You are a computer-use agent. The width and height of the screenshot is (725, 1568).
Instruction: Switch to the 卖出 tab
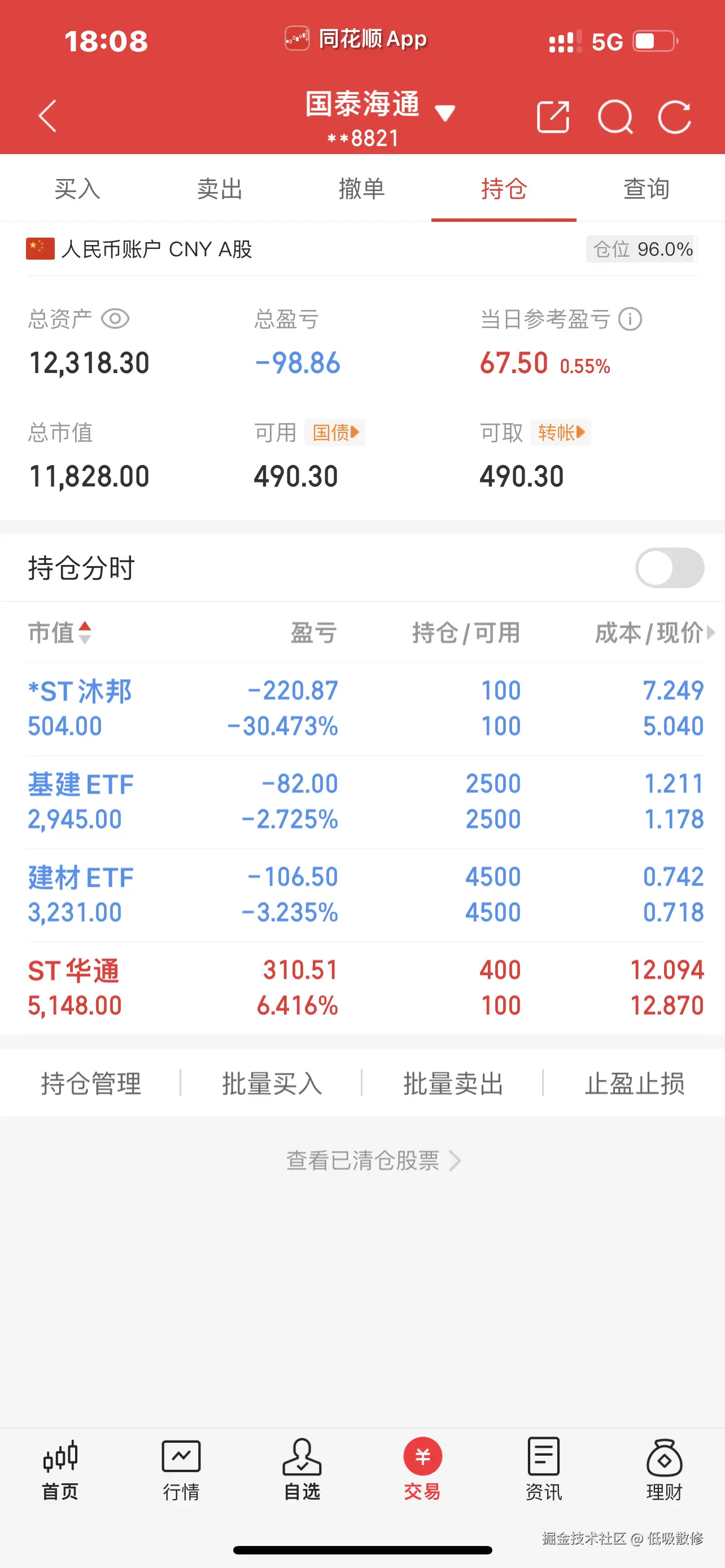[x=220, y=189]
